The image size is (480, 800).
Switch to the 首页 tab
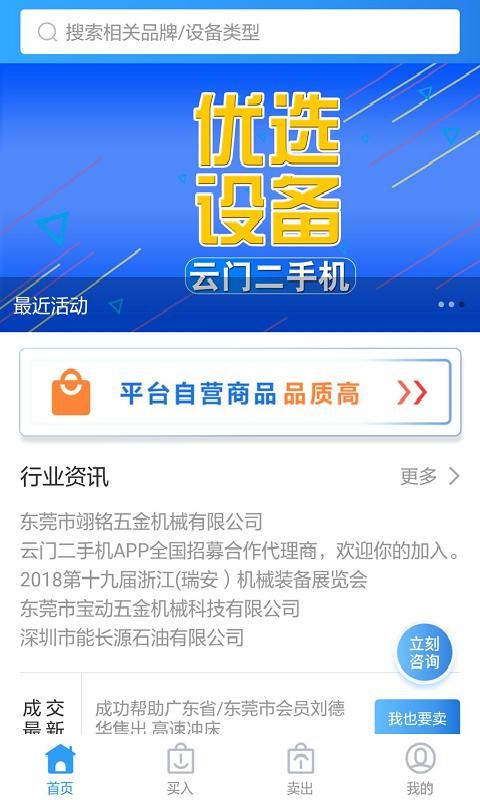60,769
